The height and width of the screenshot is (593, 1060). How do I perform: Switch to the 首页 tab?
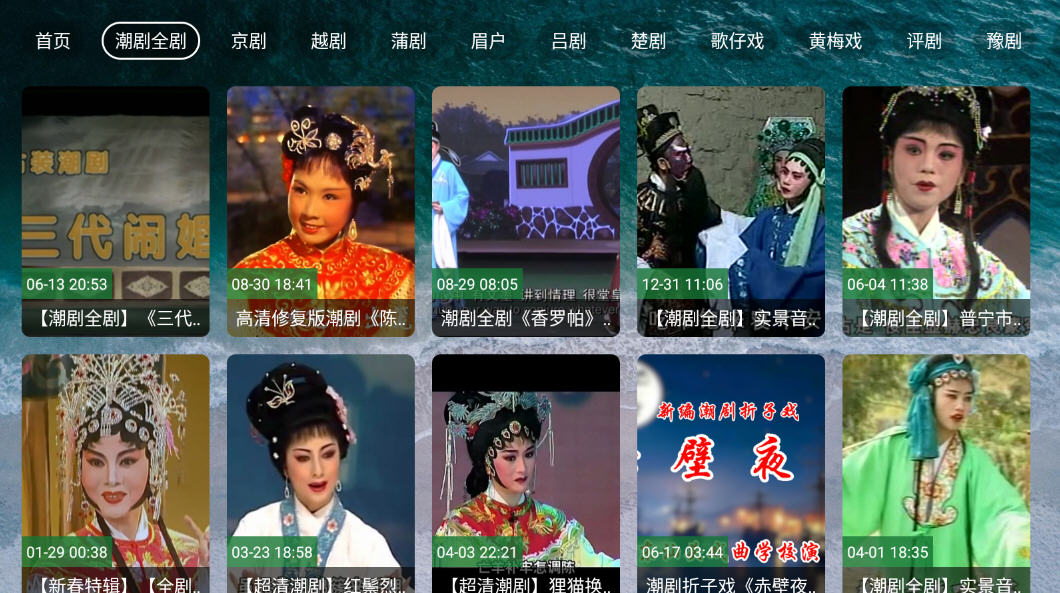(53, 41)
